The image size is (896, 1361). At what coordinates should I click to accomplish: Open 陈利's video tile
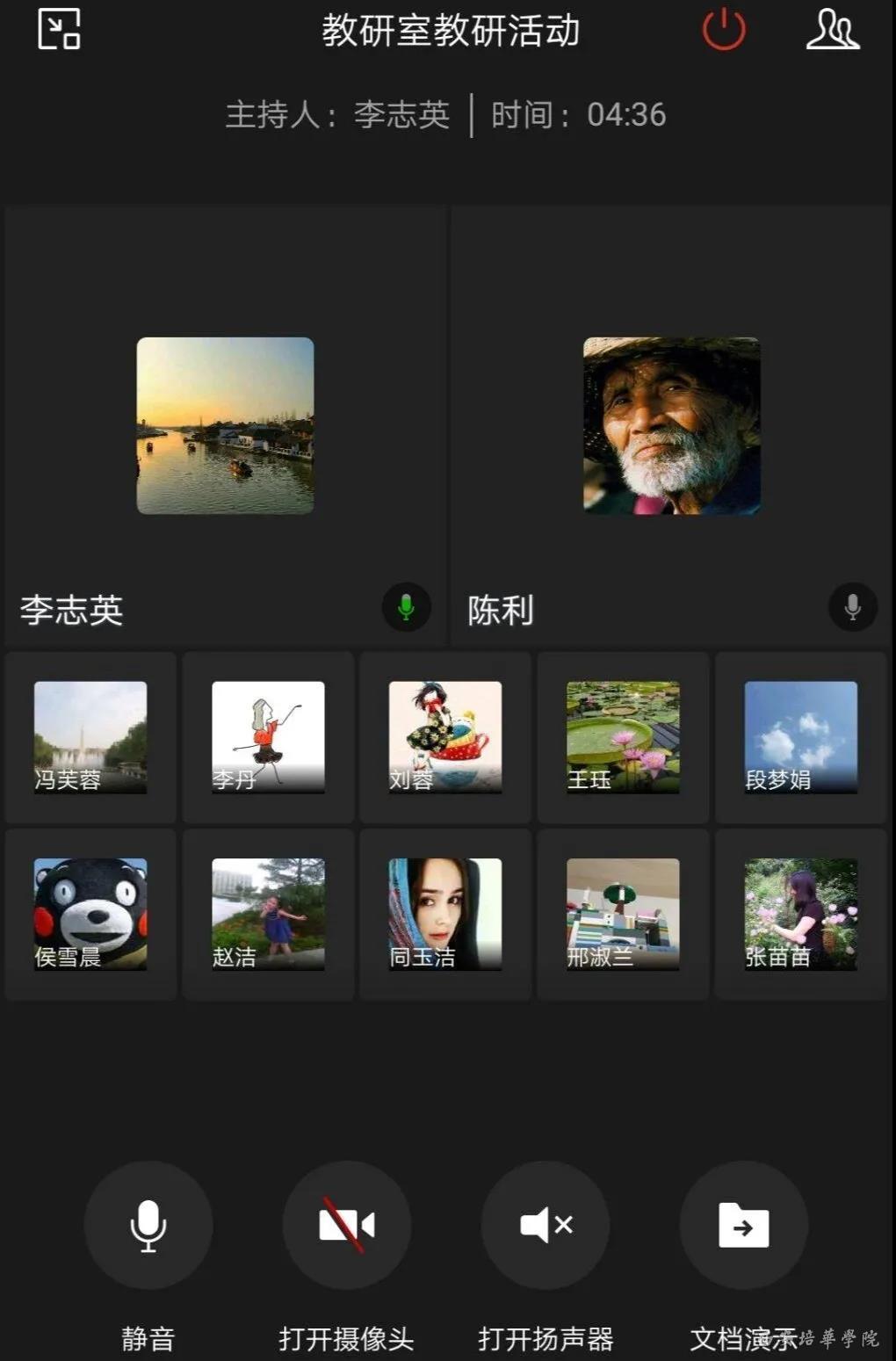tap(671, 425)
